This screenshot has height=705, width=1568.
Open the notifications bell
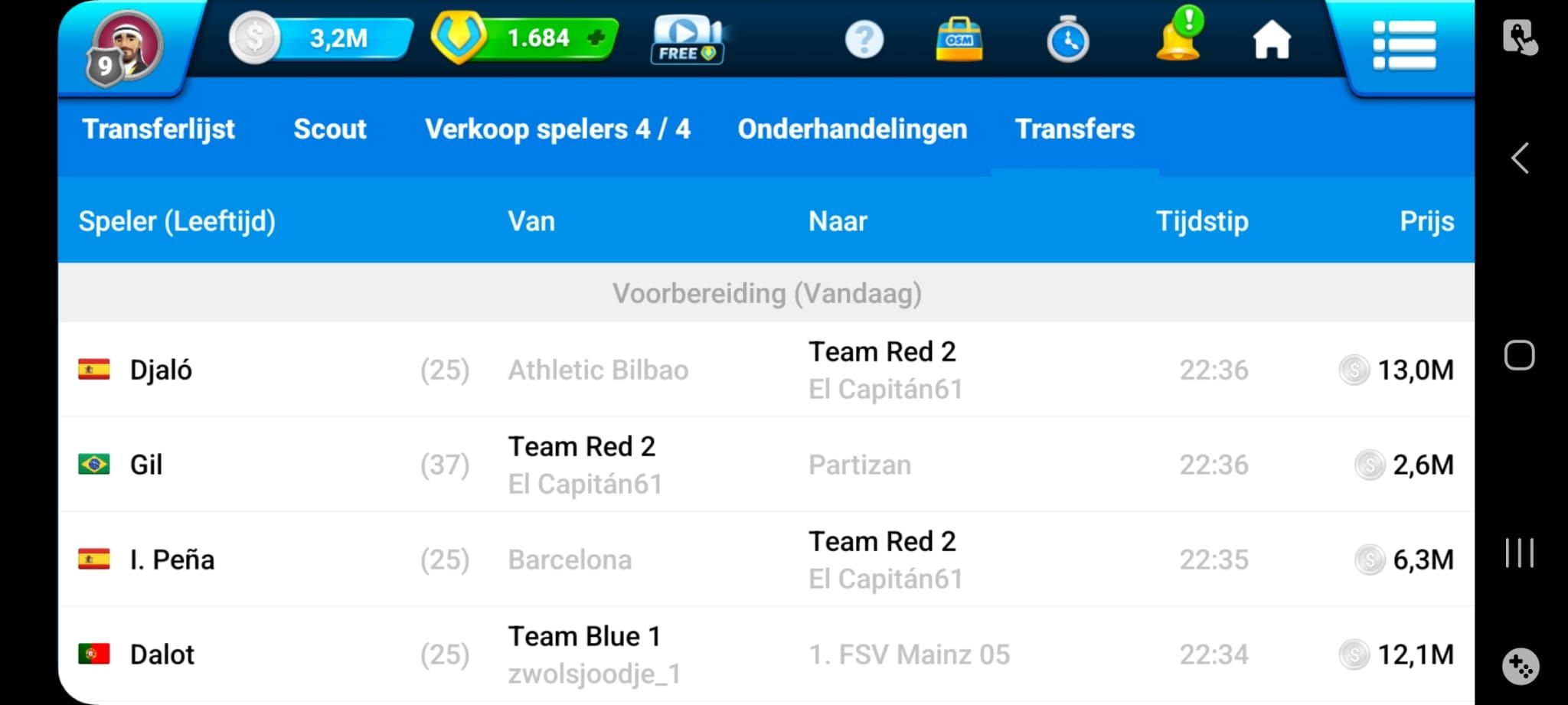click(x=1178, y=37)
